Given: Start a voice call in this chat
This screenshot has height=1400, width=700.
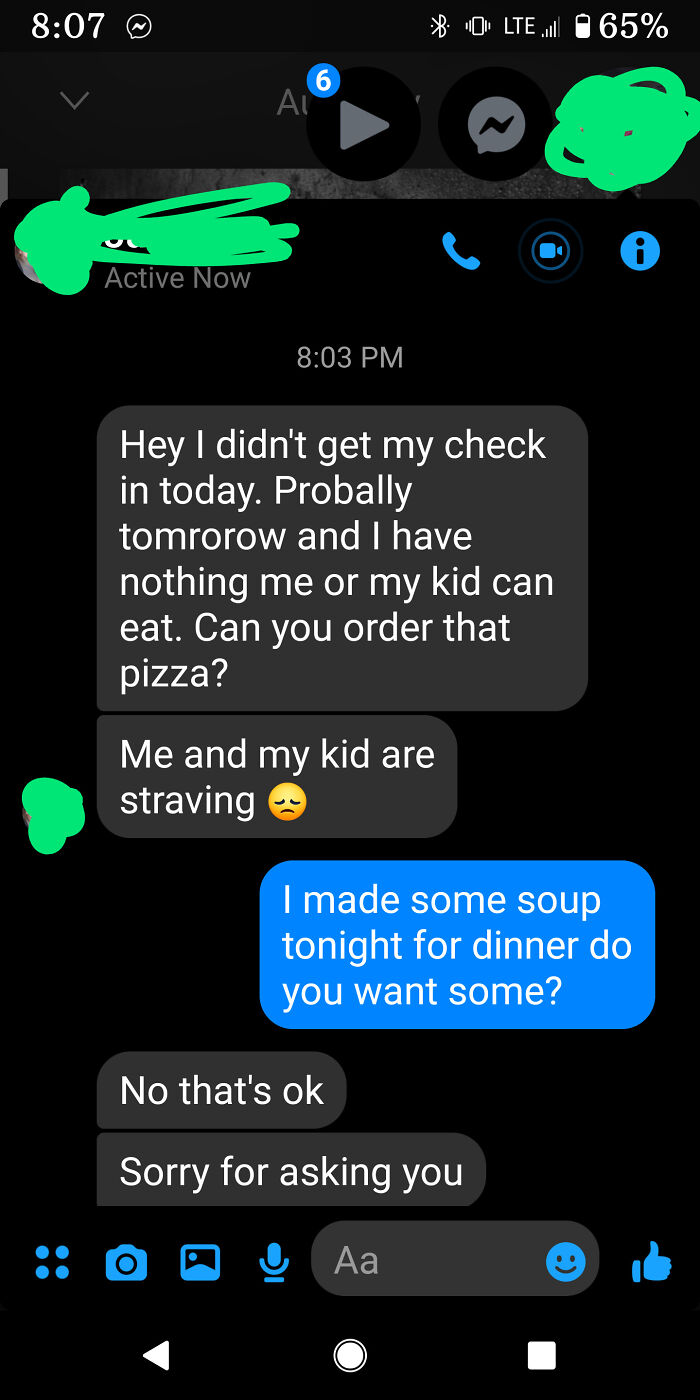Looking at the screenshot, I should pos(460,252).
